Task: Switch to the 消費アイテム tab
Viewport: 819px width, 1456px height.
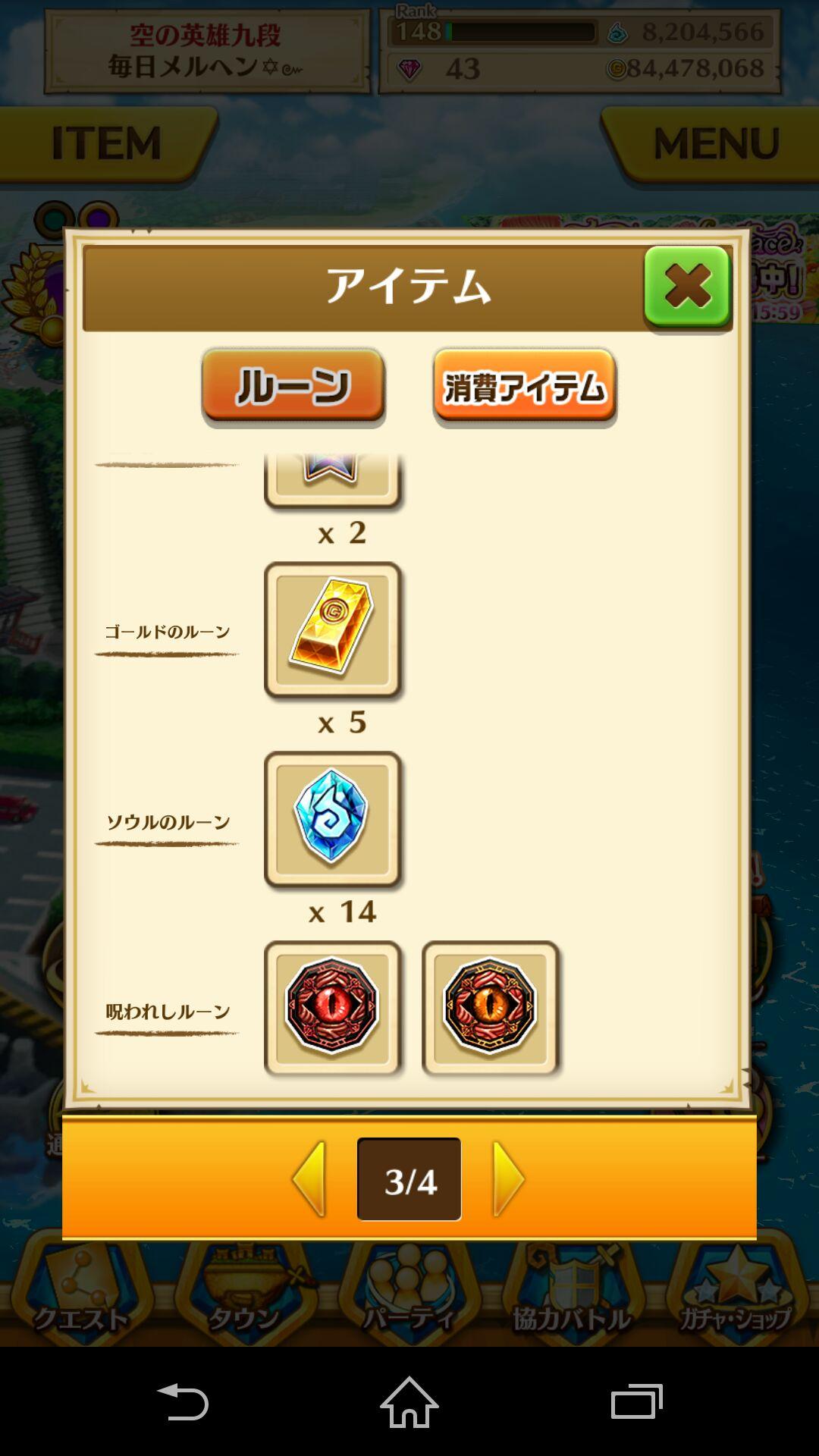Action: point(524,388)
